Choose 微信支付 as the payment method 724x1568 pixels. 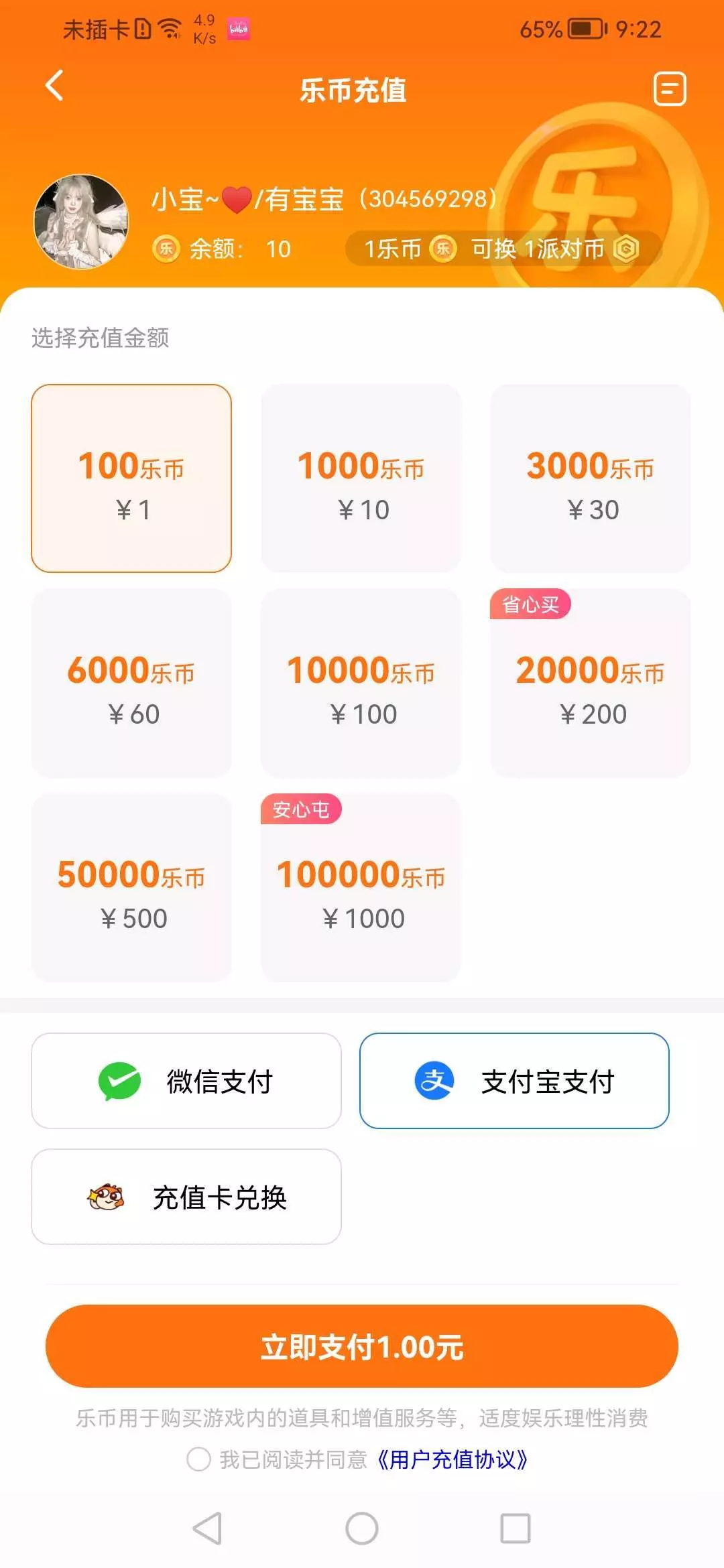[x=186, y=1081]
